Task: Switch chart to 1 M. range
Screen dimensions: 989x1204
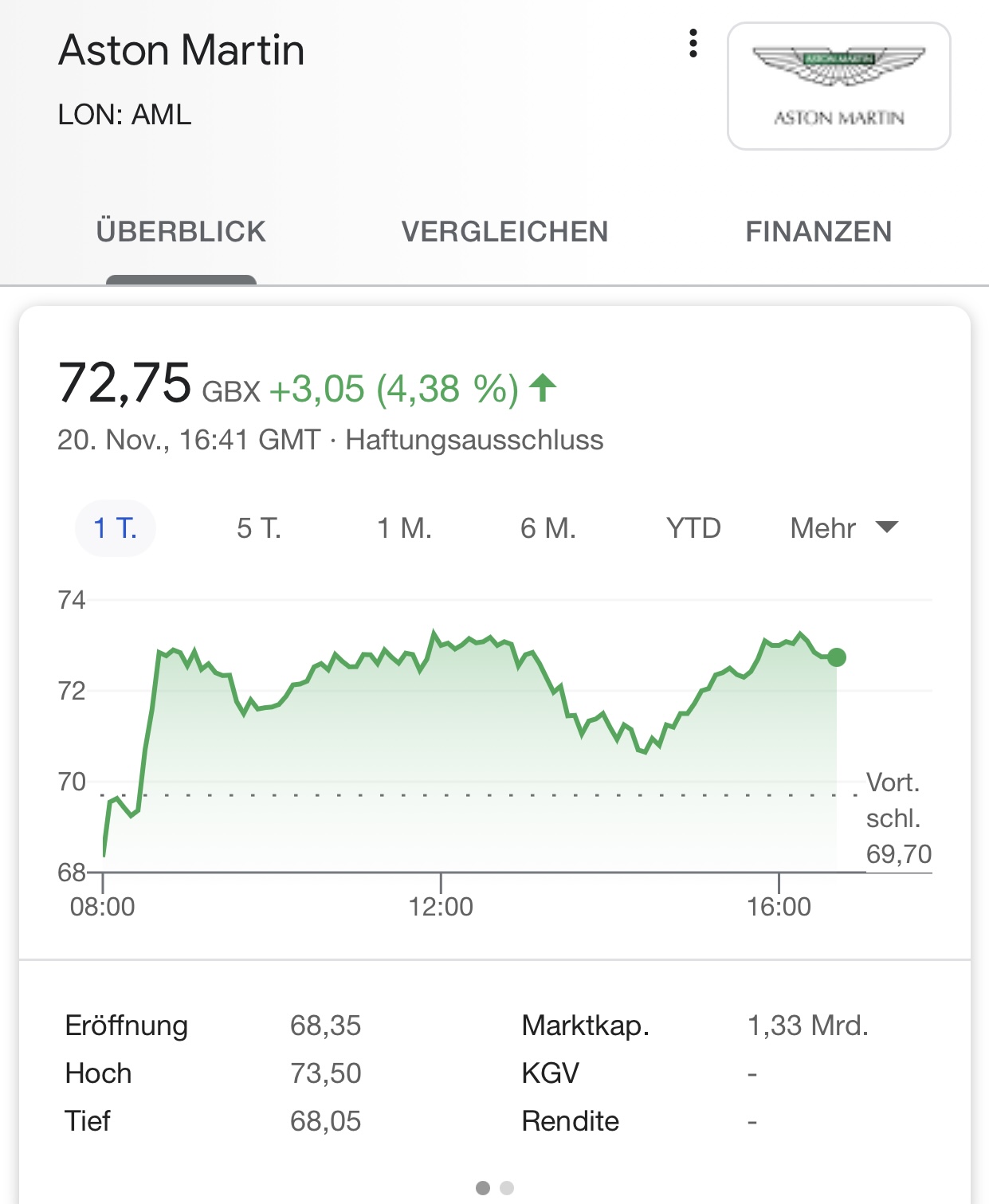Action: click(404, 528)
